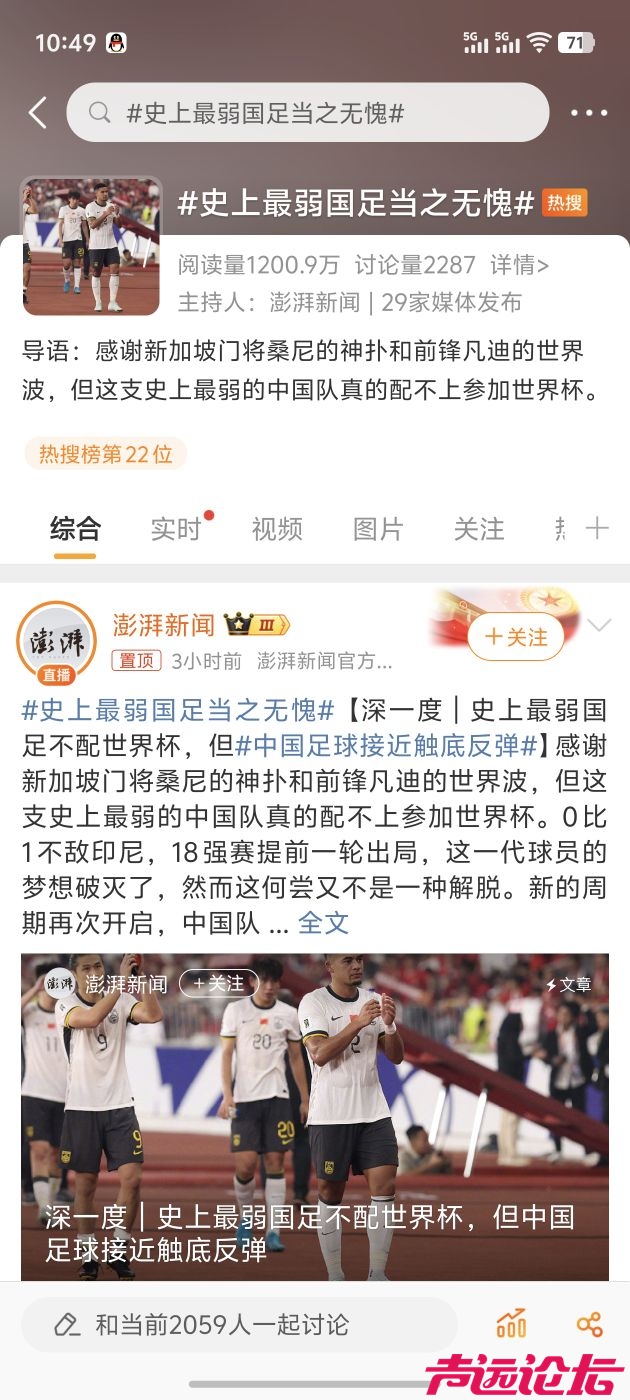This screenshot has height=1400, width=630.
Task: Select the 综合 tab
Action: [x=75, y=529]
